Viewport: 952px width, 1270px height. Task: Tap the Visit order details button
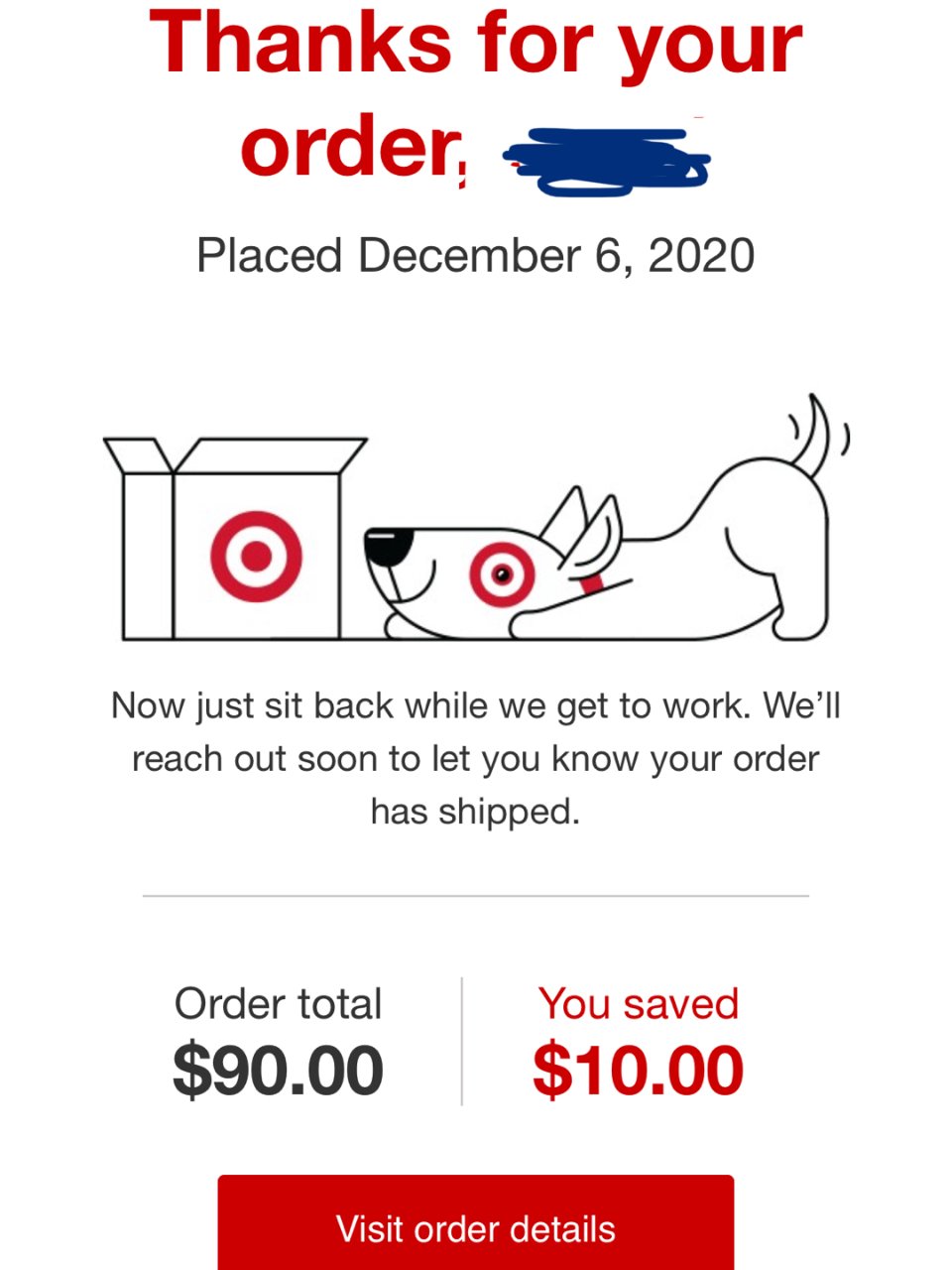click(x=476, y=1226)
